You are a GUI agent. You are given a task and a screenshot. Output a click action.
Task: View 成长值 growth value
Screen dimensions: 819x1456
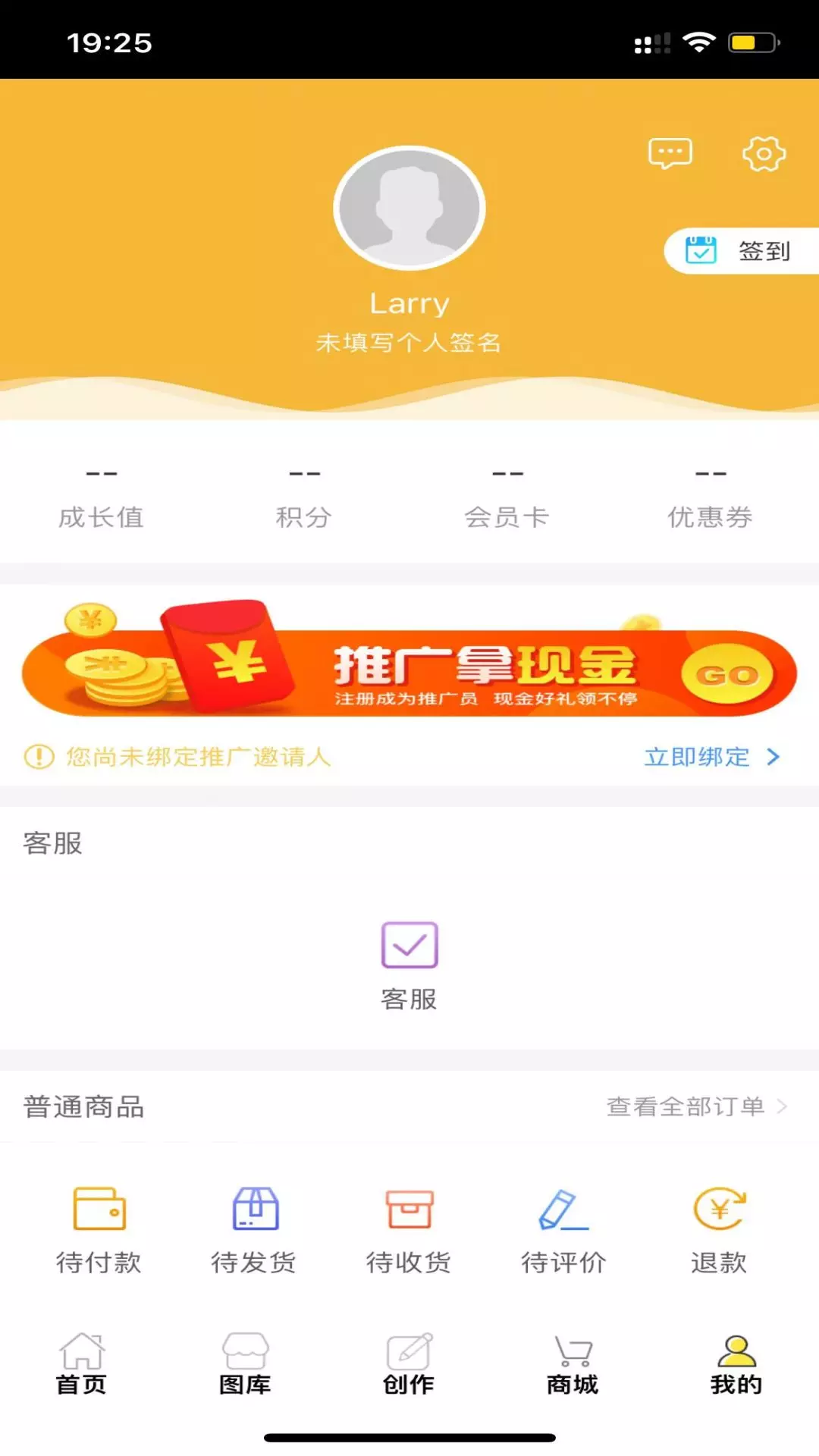pos(102,497)
